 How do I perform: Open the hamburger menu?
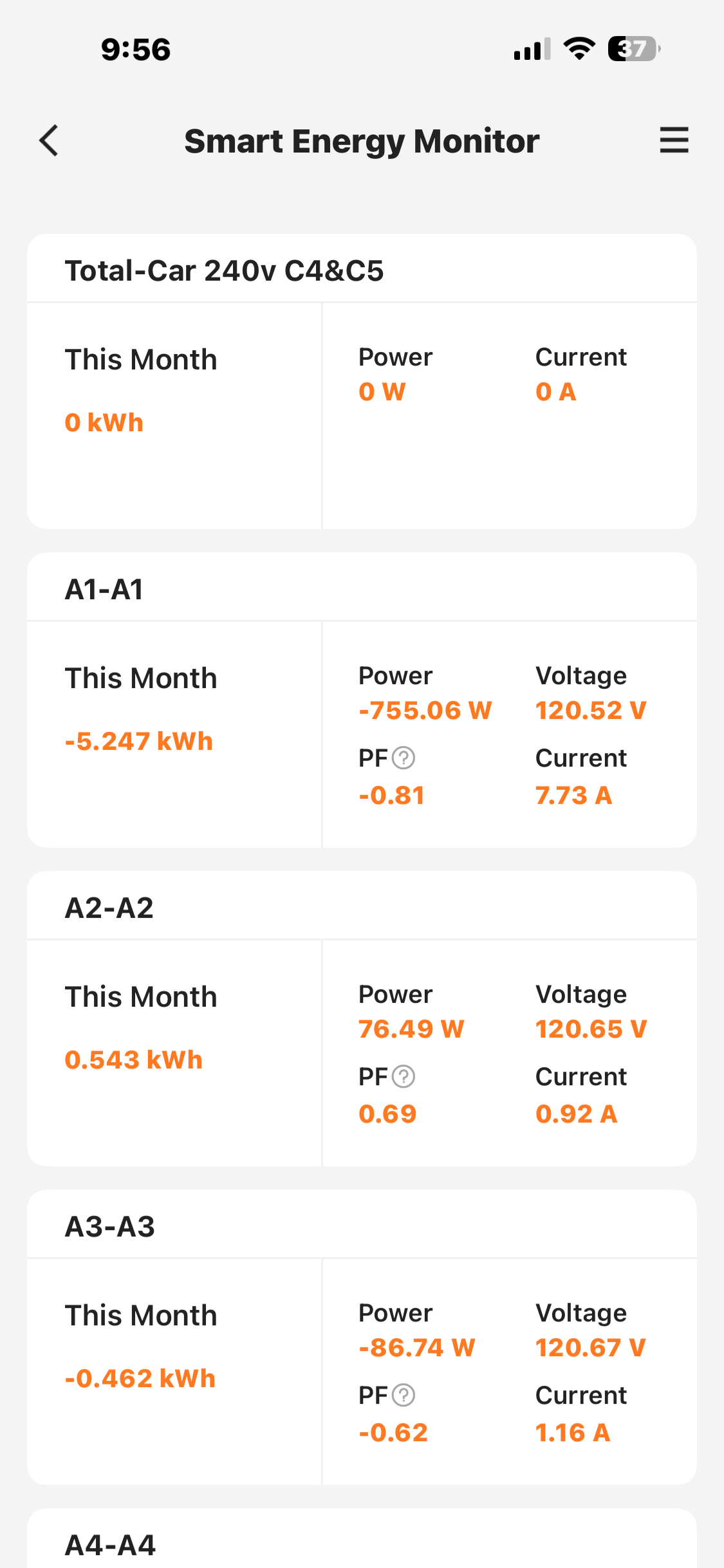(x=674, y=140)
